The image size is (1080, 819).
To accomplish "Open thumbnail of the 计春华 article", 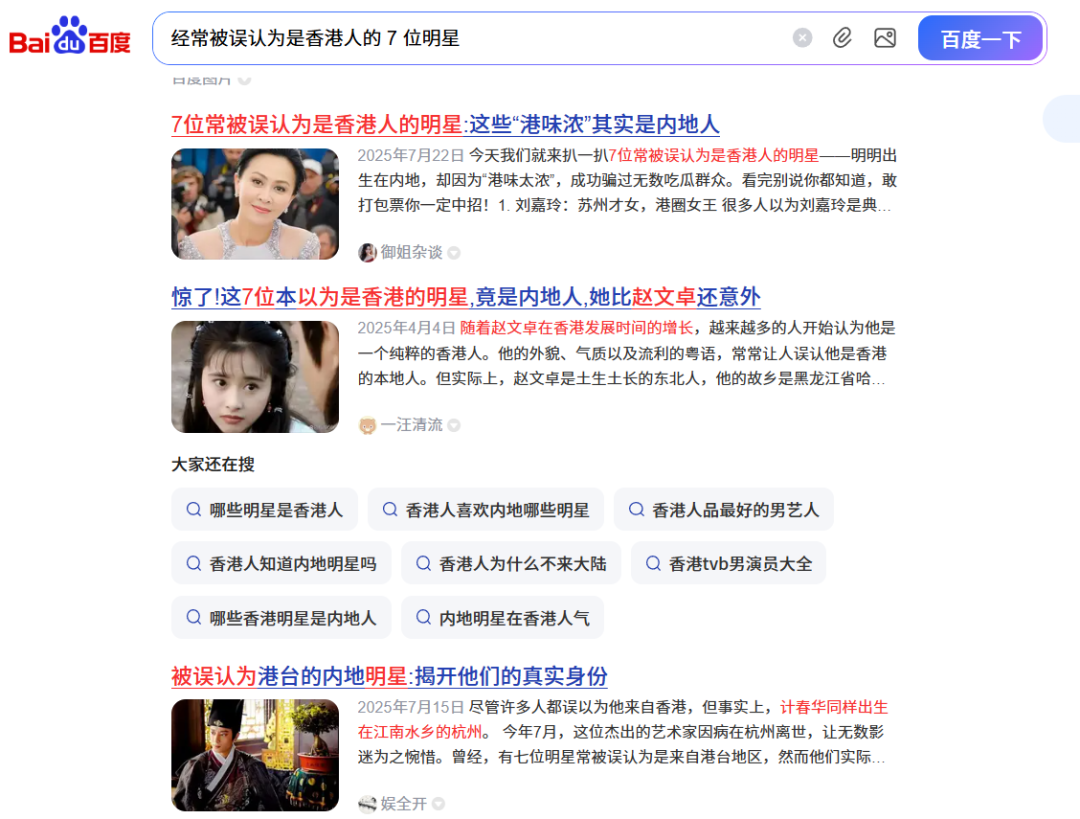I will [255, 755].
